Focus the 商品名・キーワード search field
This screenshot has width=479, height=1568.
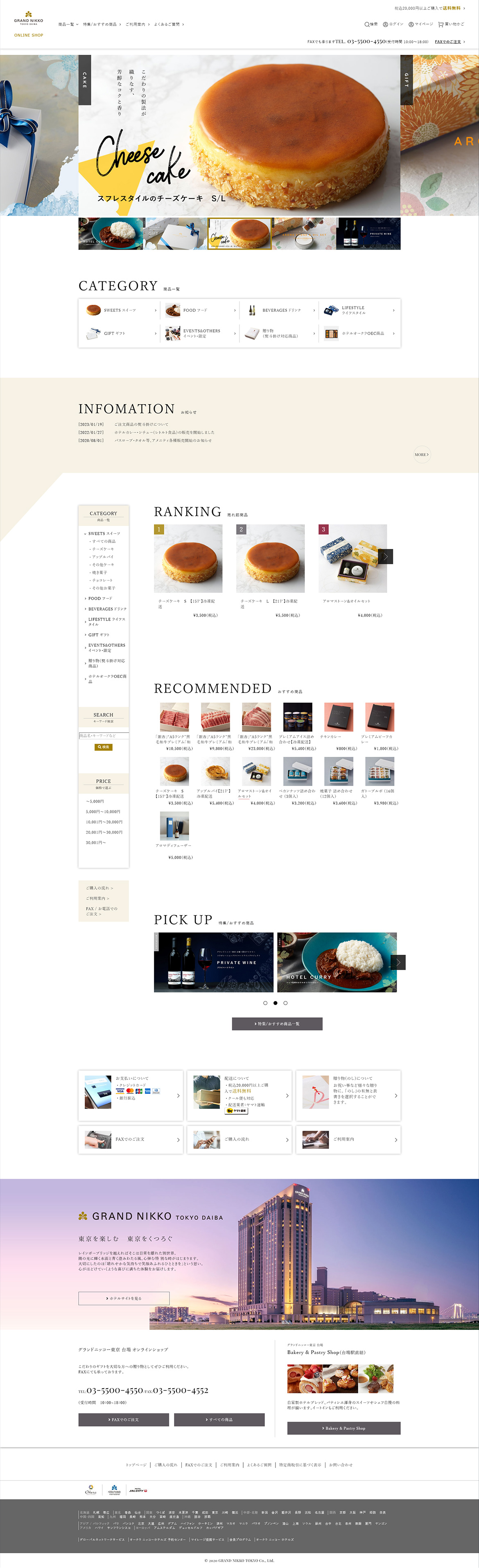[104, 735]
